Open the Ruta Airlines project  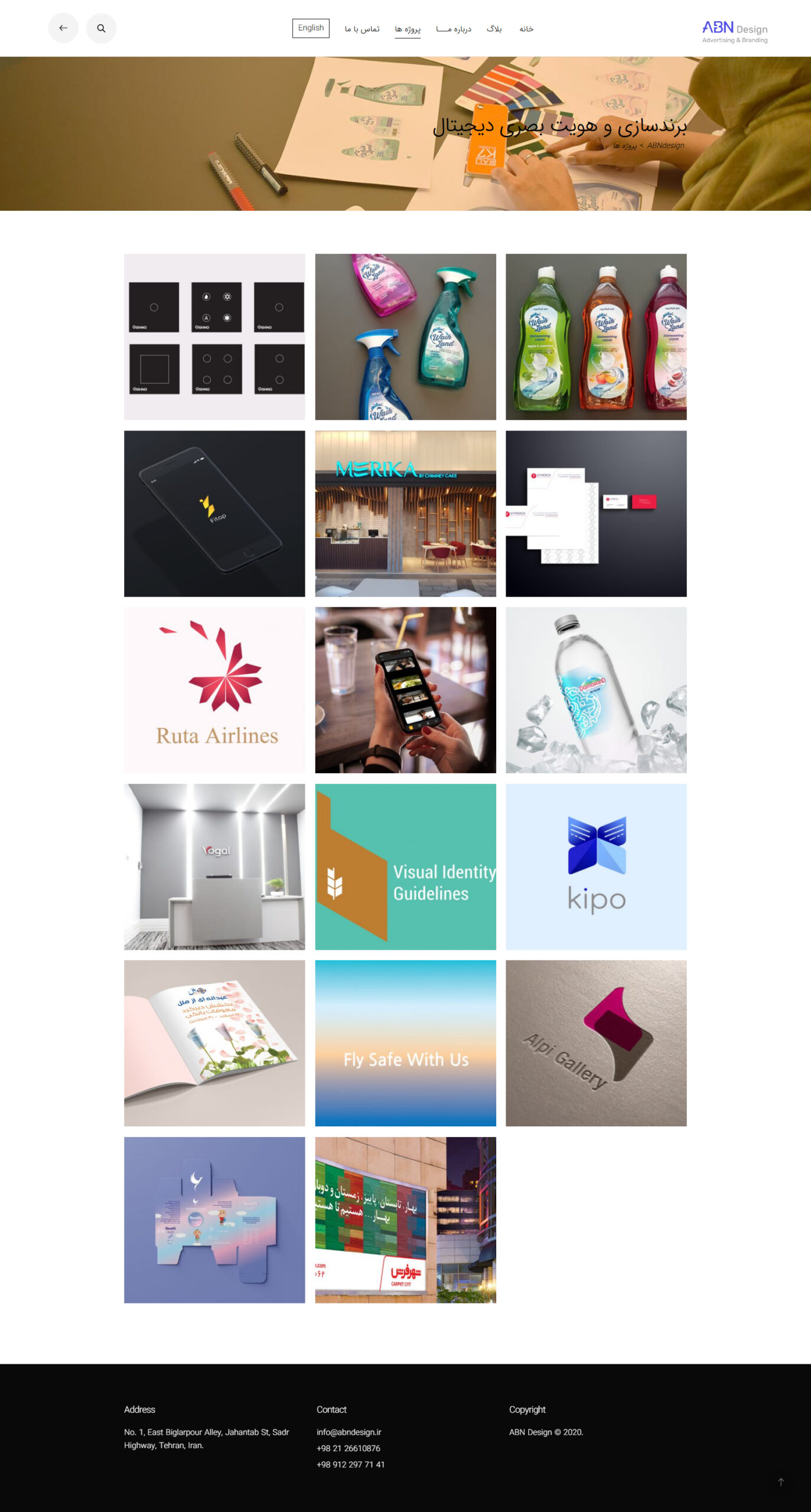pyautogui.click(x=214, y=689)
